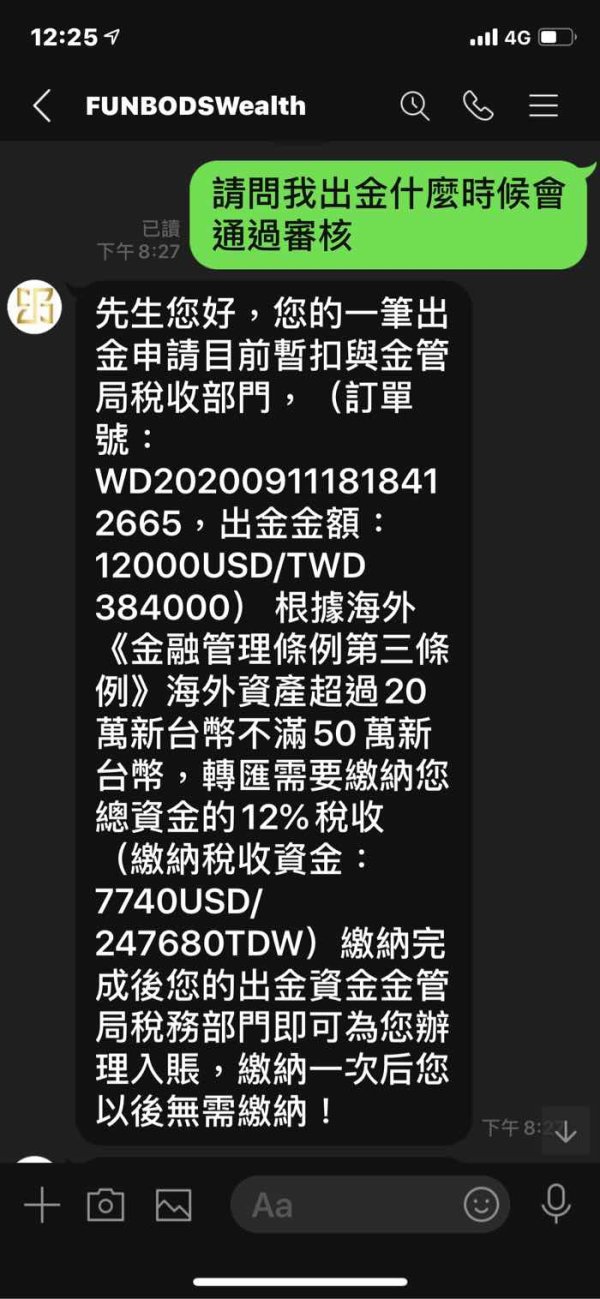Image resolution: width=600 pixels, height=1299 pixels.
Task: Open the plus attachment menu
Action: (42, 1205)
